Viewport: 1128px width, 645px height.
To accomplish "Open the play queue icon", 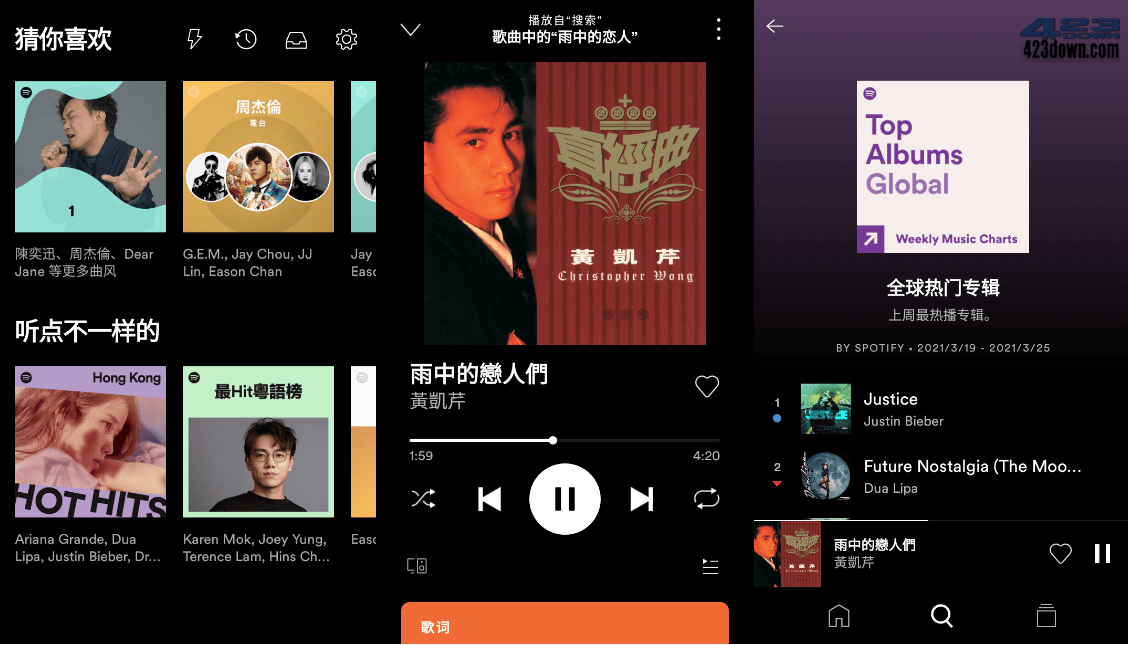I will 710,566.
